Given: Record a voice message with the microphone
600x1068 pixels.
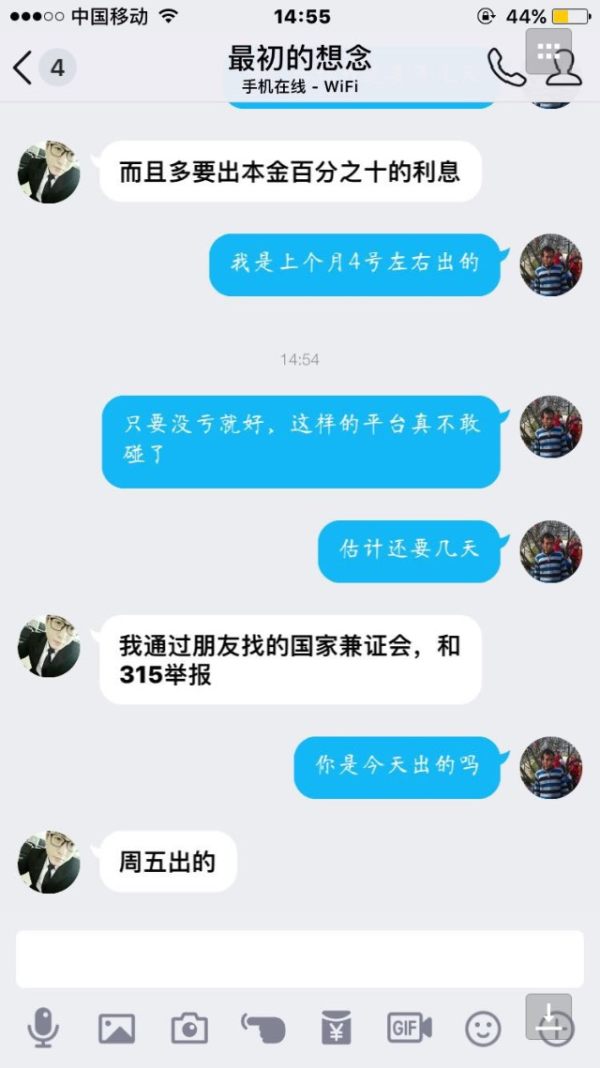Looking at the screenshot, I should [42, 1027].
